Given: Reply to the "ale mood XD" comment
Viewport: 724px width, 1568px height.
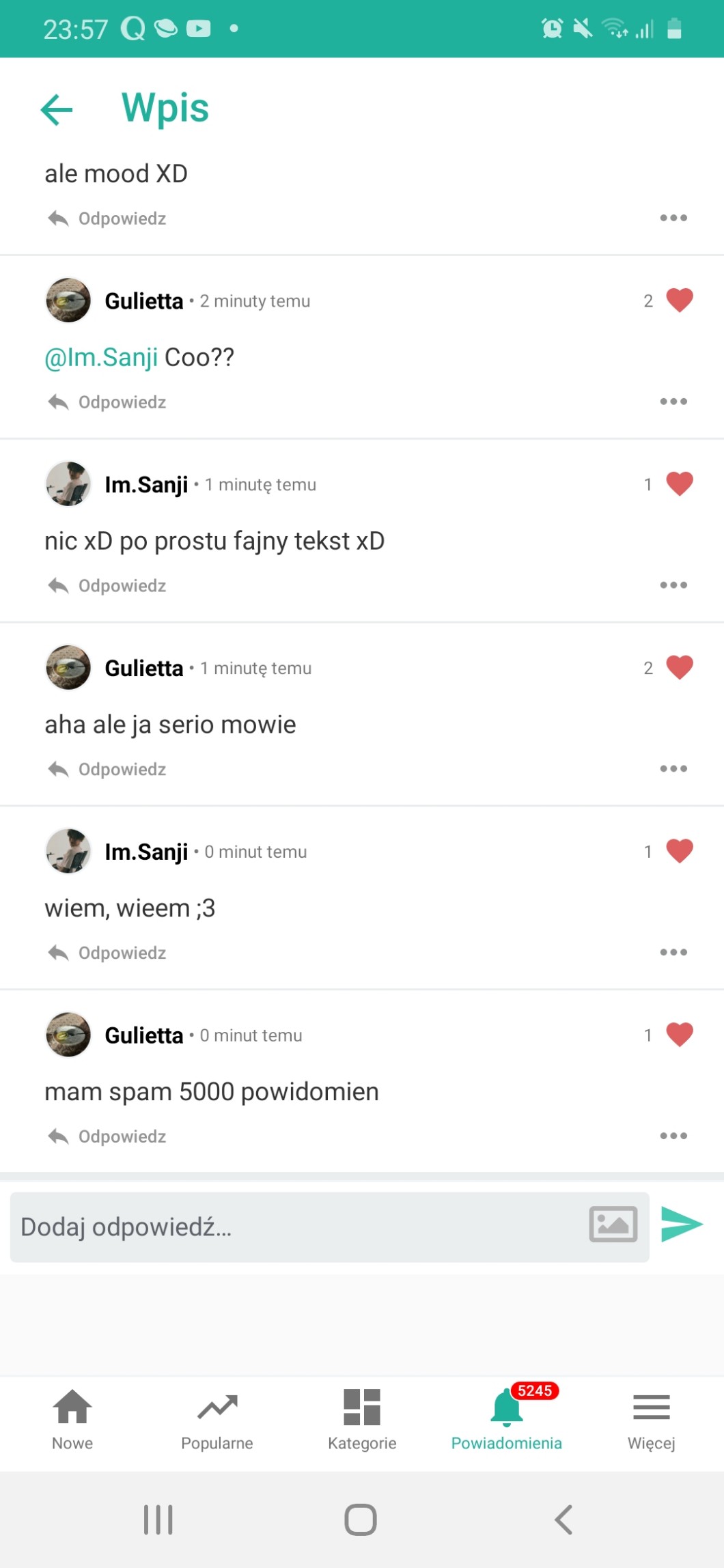Looking at the screenshot, I should (x=108, y=219).
